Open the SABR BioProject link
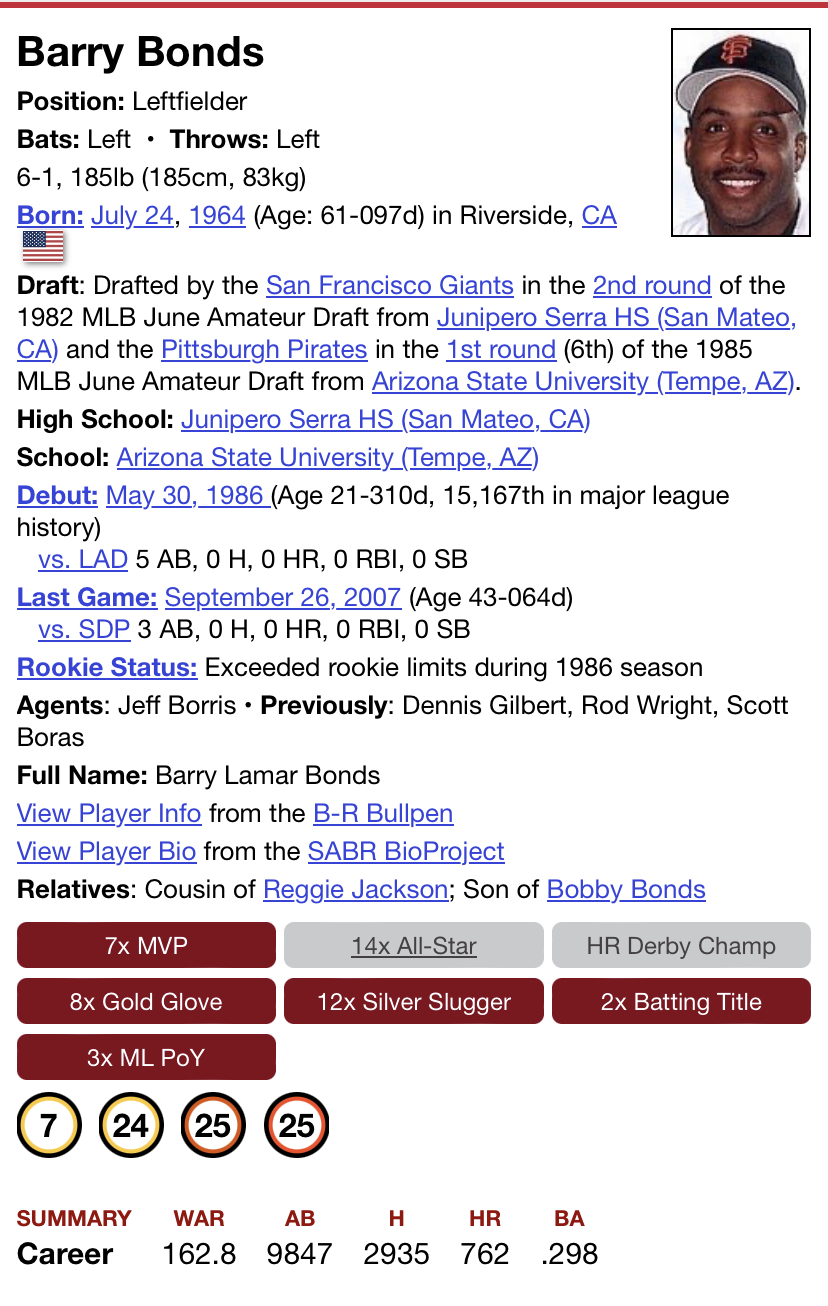Viewport: 828px width, 1306px height. (406, 852)
